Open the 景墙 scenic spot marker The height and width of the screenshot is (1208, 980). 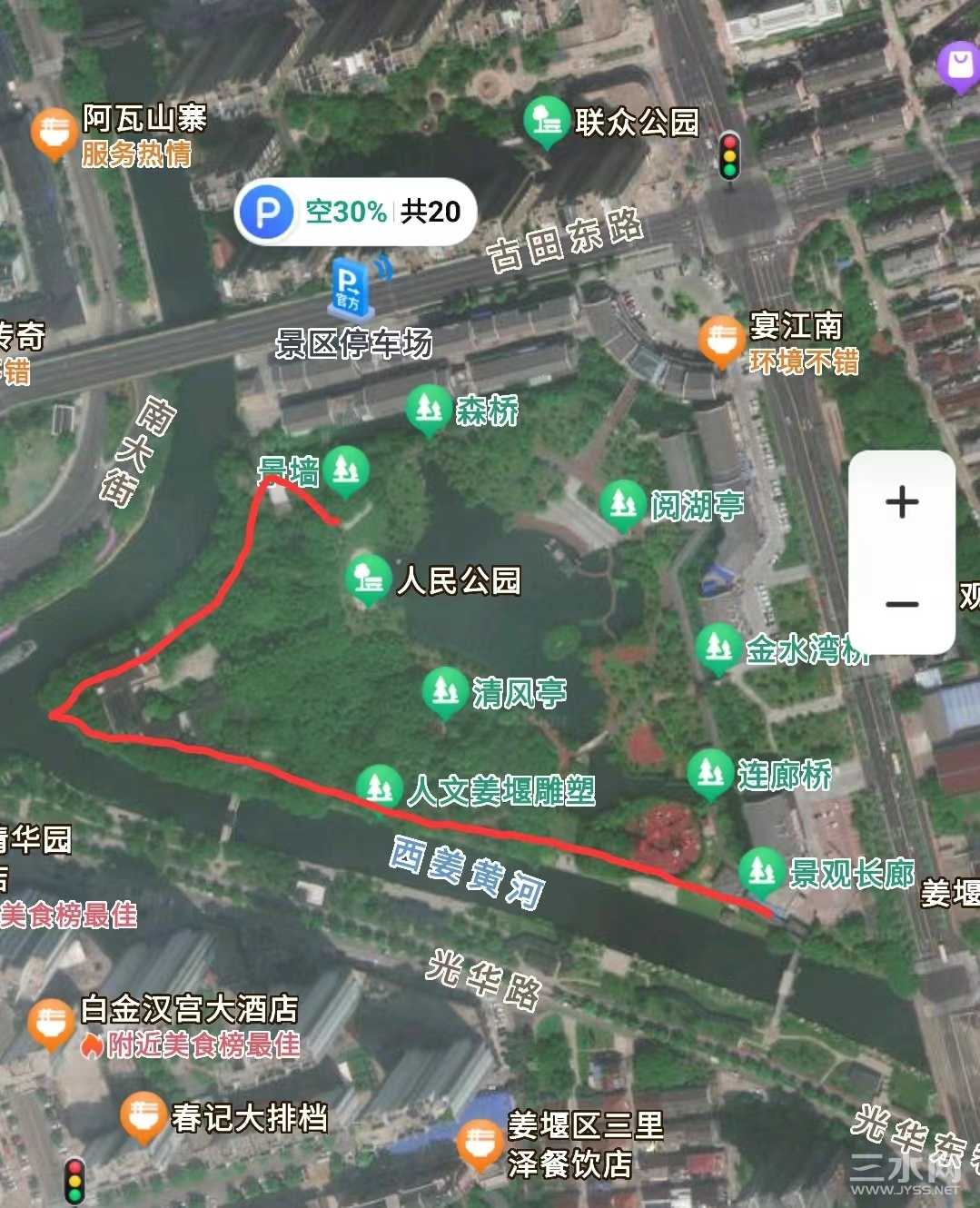[x=345, y=470]
